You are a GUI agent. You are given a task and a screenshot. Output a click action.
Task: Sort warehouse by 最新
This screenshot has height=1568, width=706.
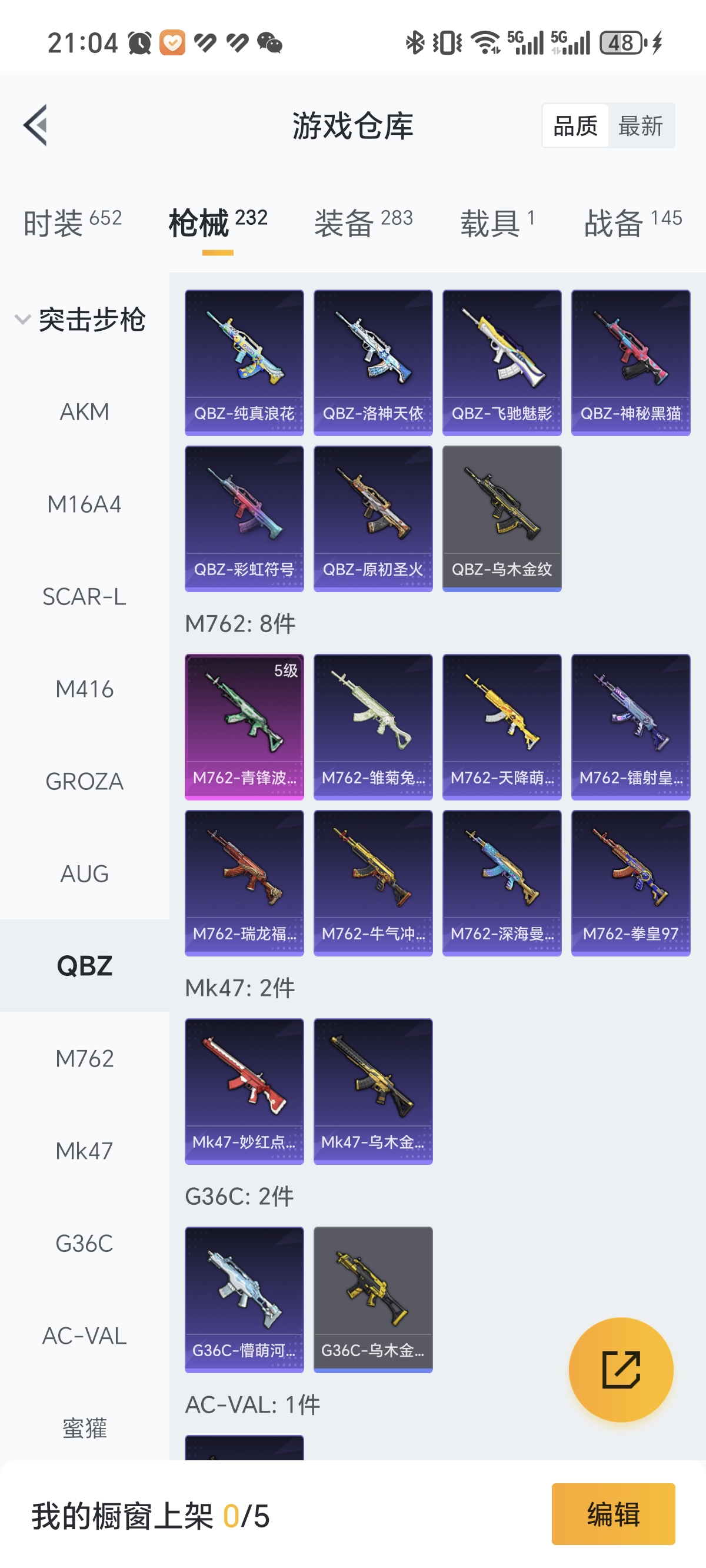[640, 126]
